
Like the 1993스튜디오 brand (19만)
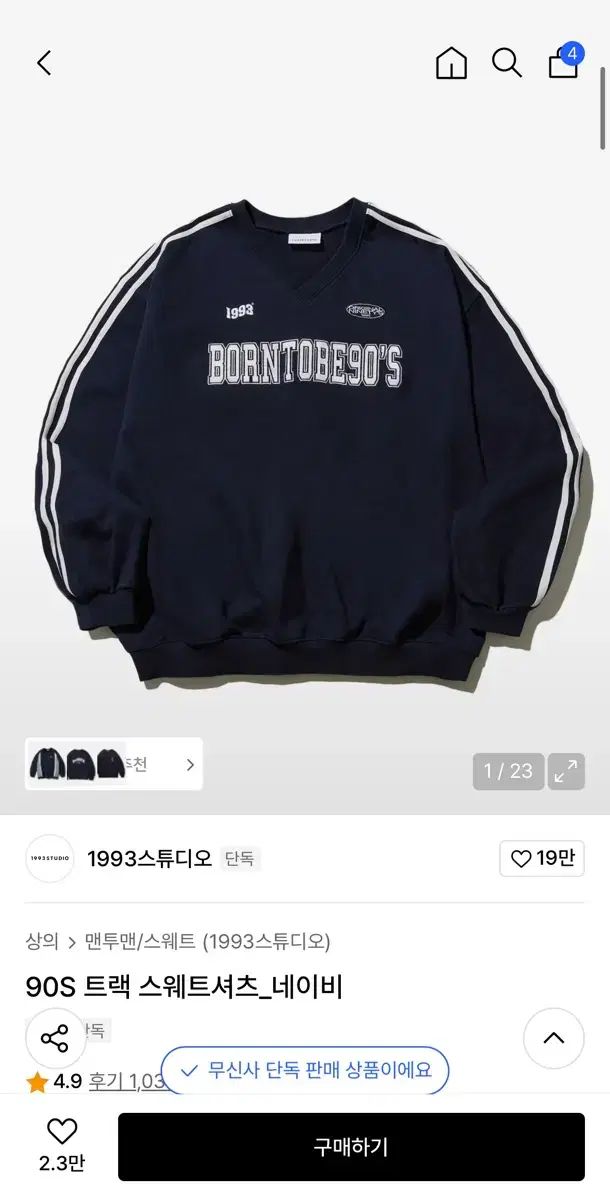541,859
